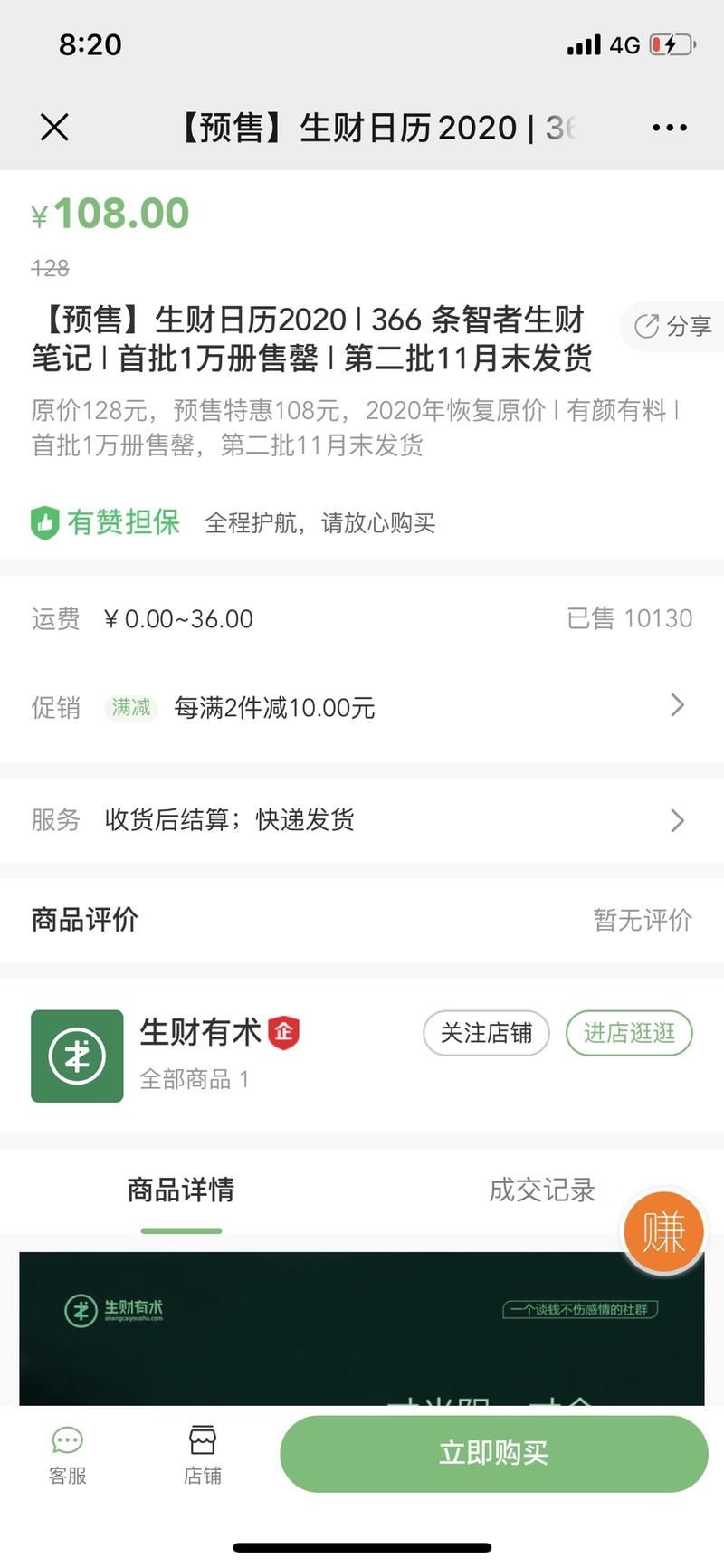724x1568 pixels.
Task: Expand the 促销 promotion details chevron
Action: (x=677, y=706)
